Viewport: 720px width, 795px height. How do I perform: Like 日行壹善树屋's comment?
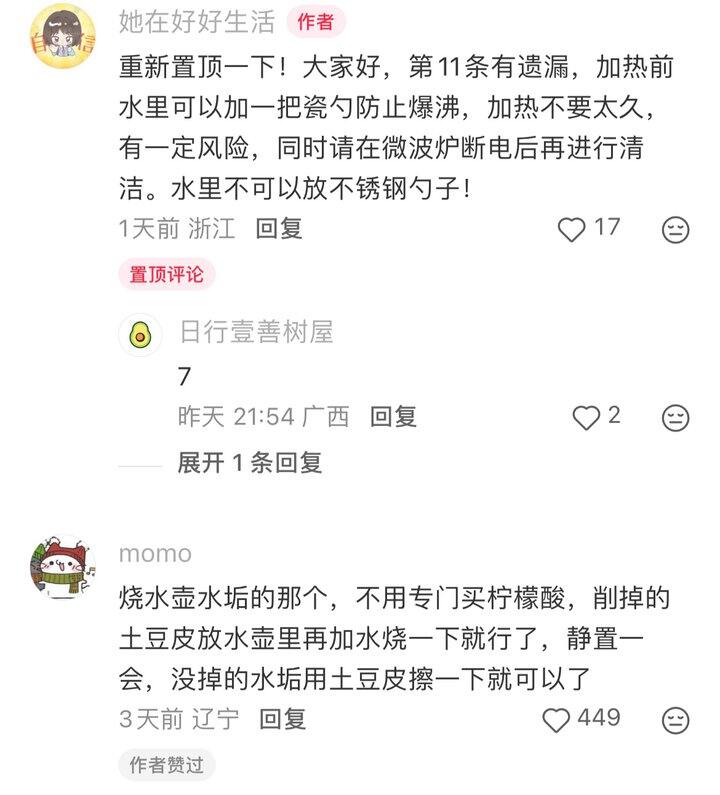click(585, 417)
